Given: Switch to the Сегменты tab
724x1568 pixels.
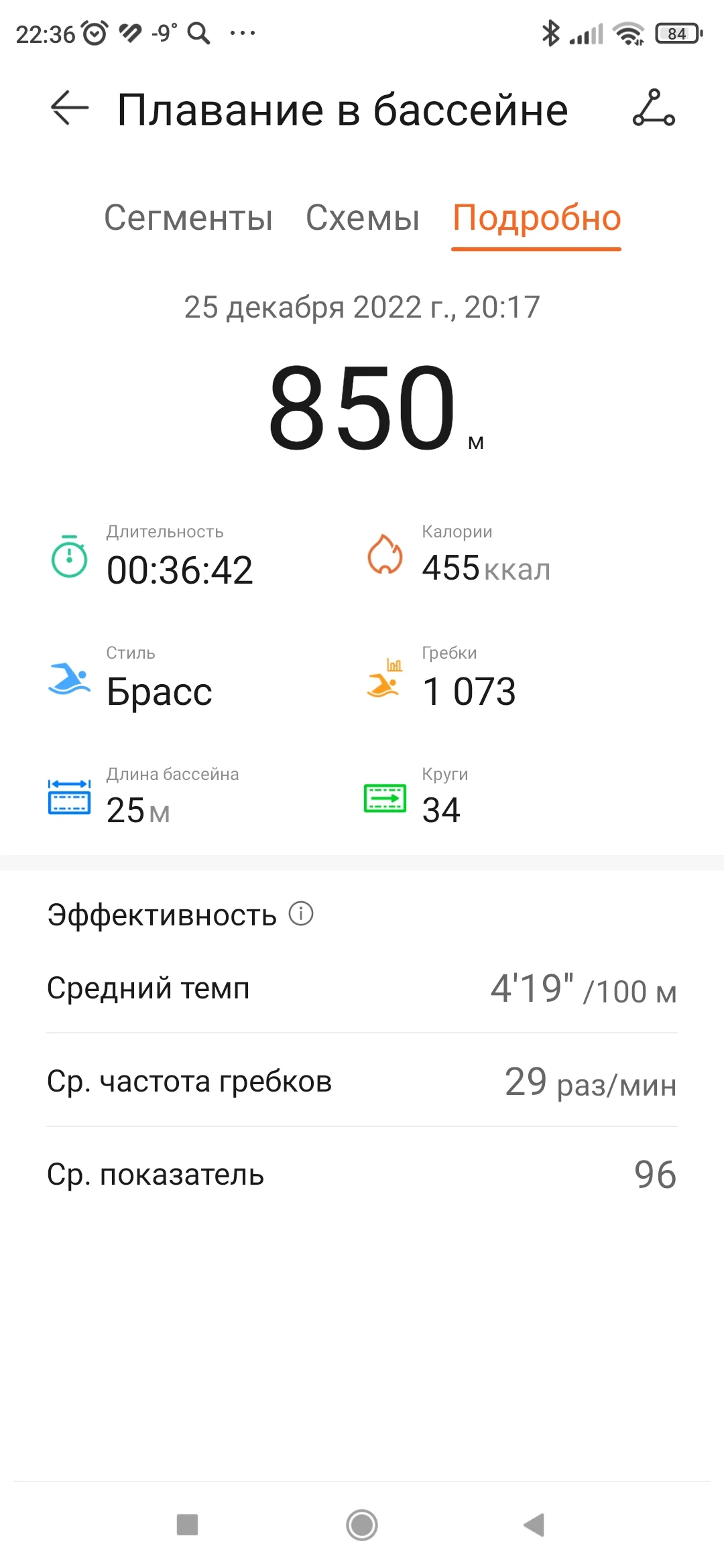Looking at the screenshot, I should click(x=188, y=218).
